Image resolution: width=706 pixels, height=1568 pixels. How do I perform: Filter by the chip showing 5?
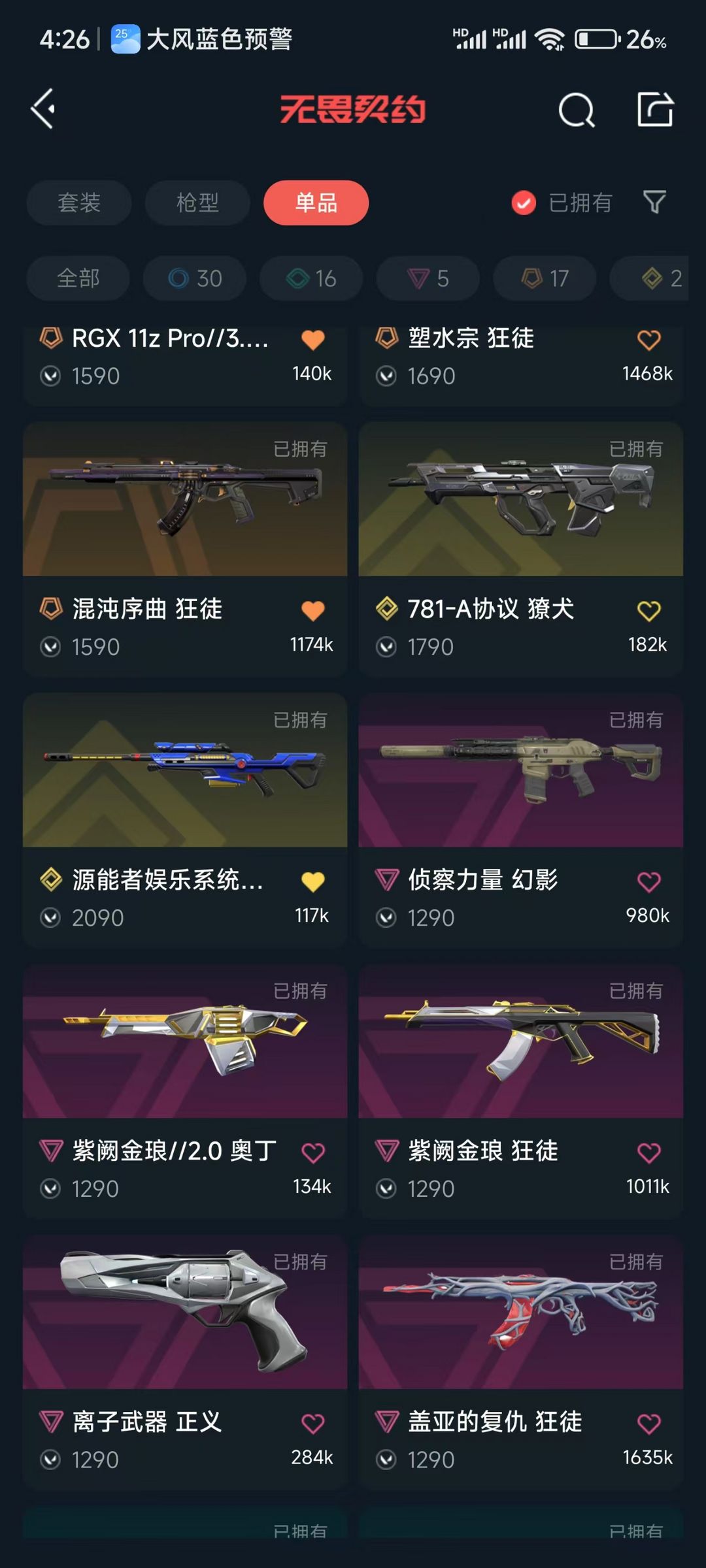[428, 278]
